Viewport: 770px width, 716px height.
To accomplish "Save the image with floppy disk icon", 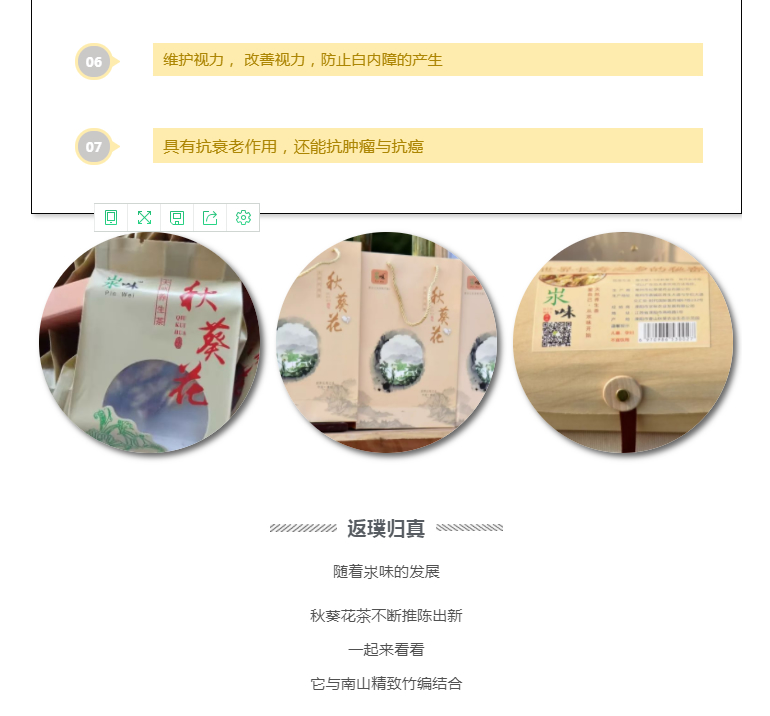I will [177, 217].
